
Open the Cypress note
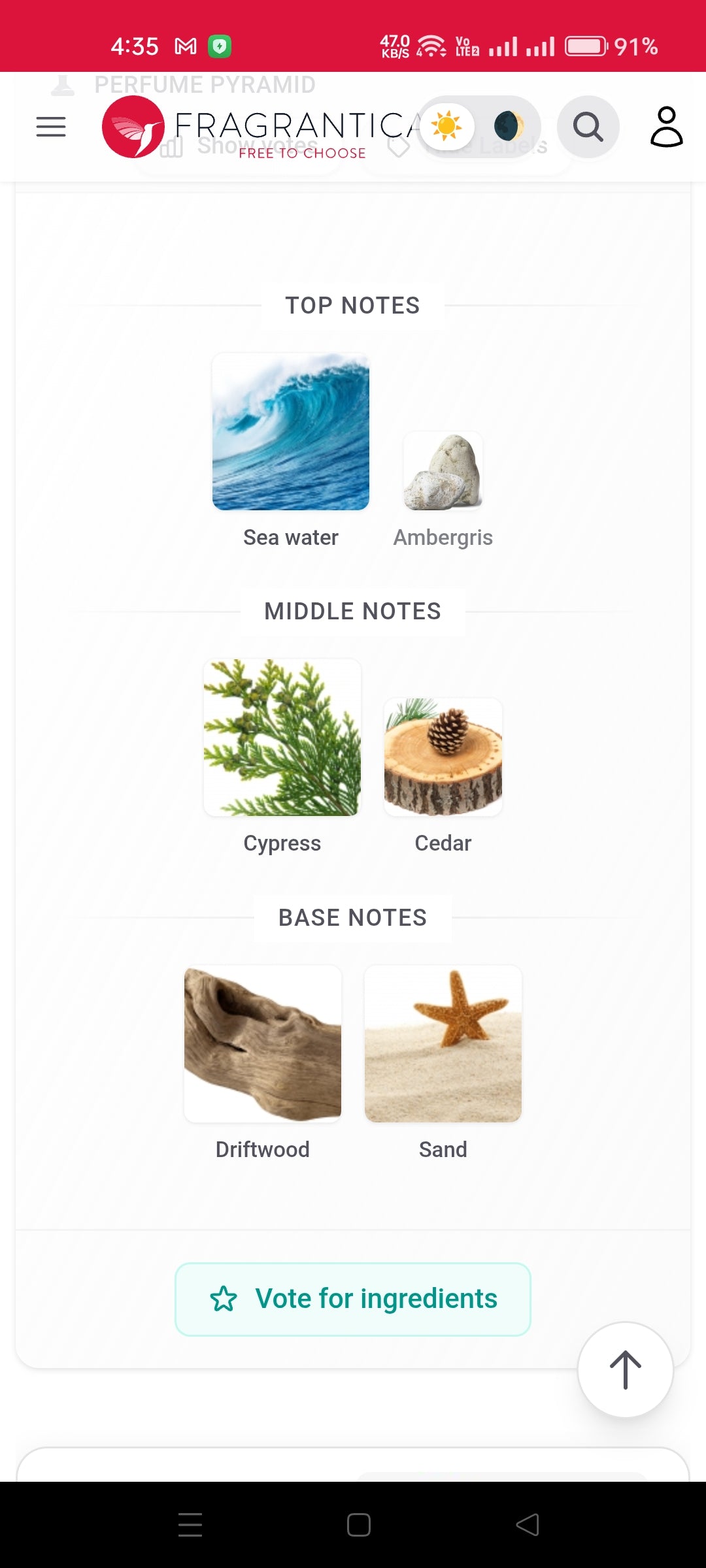coord(282,757)
